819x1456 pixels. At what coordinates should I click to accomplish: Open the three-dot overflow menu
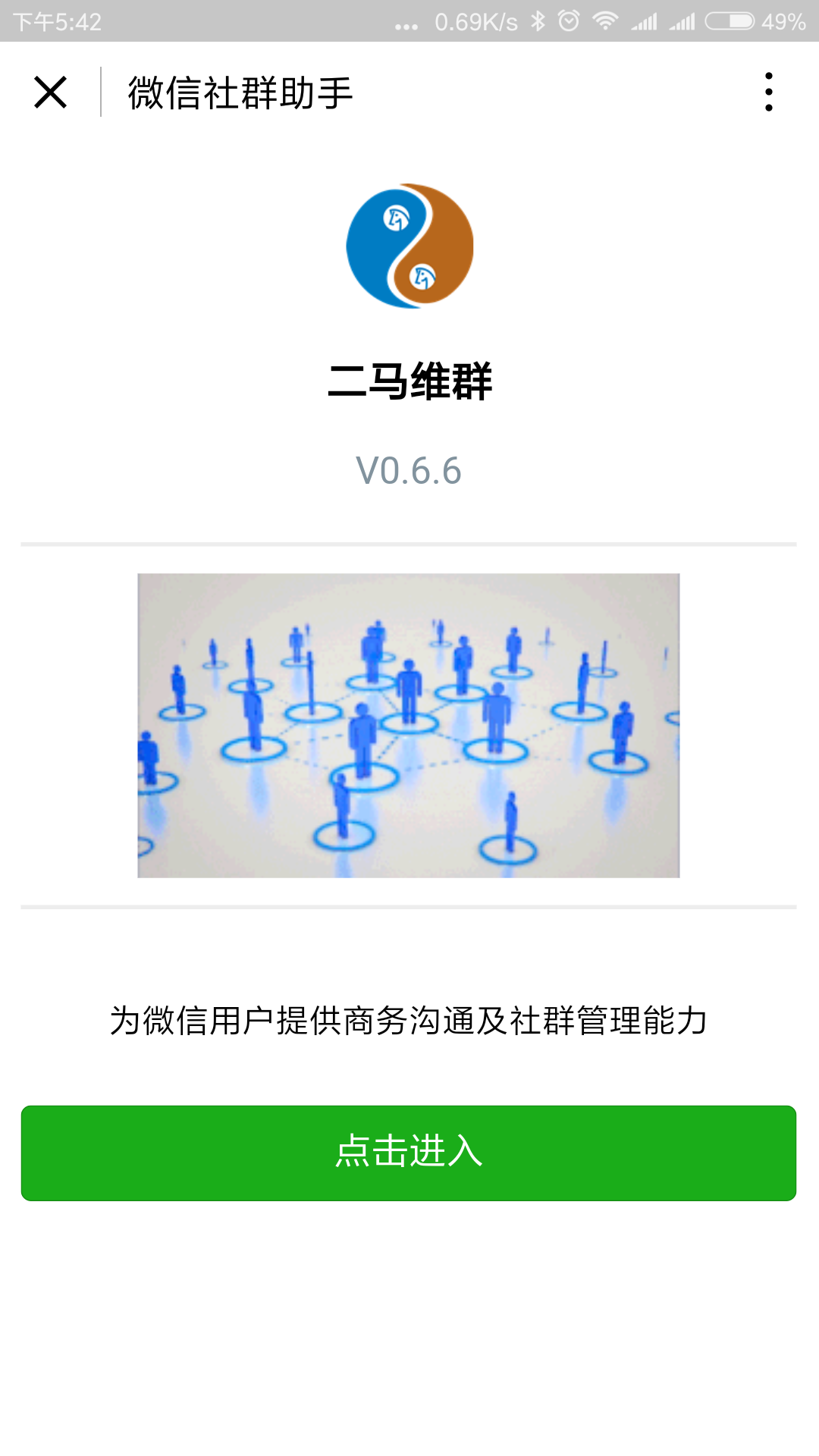coord(768,93)
